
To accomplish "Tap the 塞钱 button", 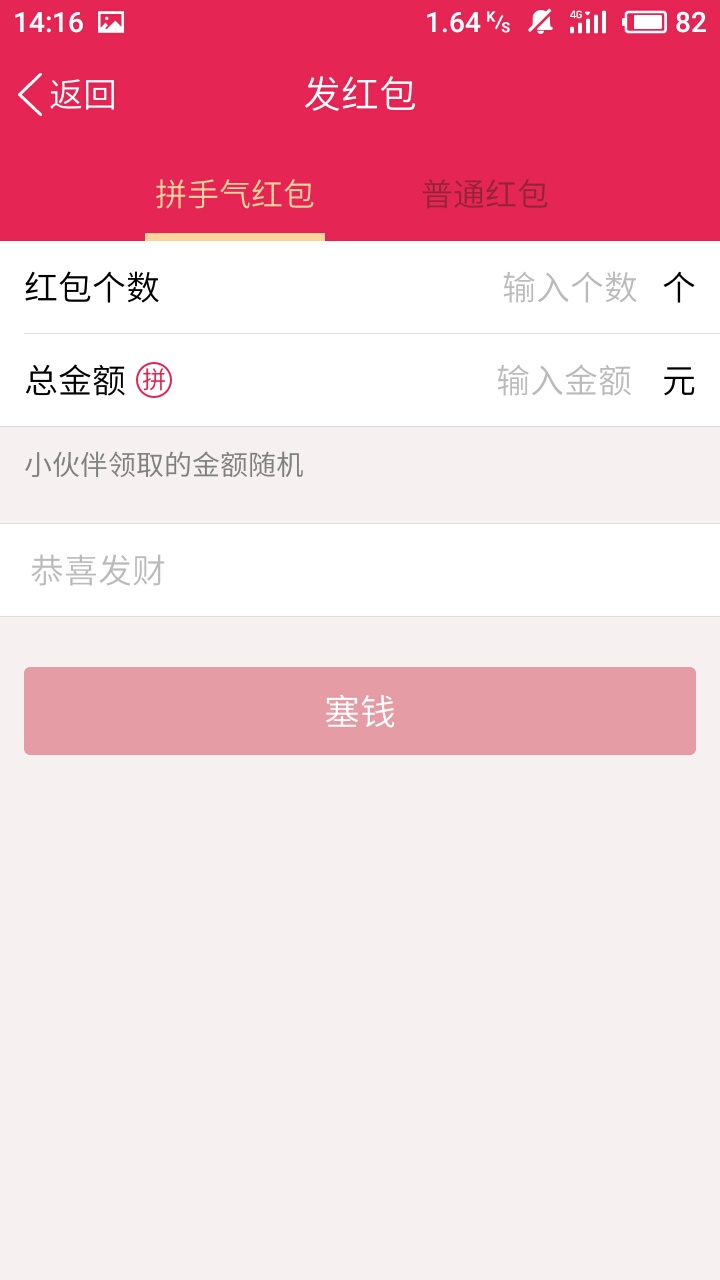I will 360,711.
